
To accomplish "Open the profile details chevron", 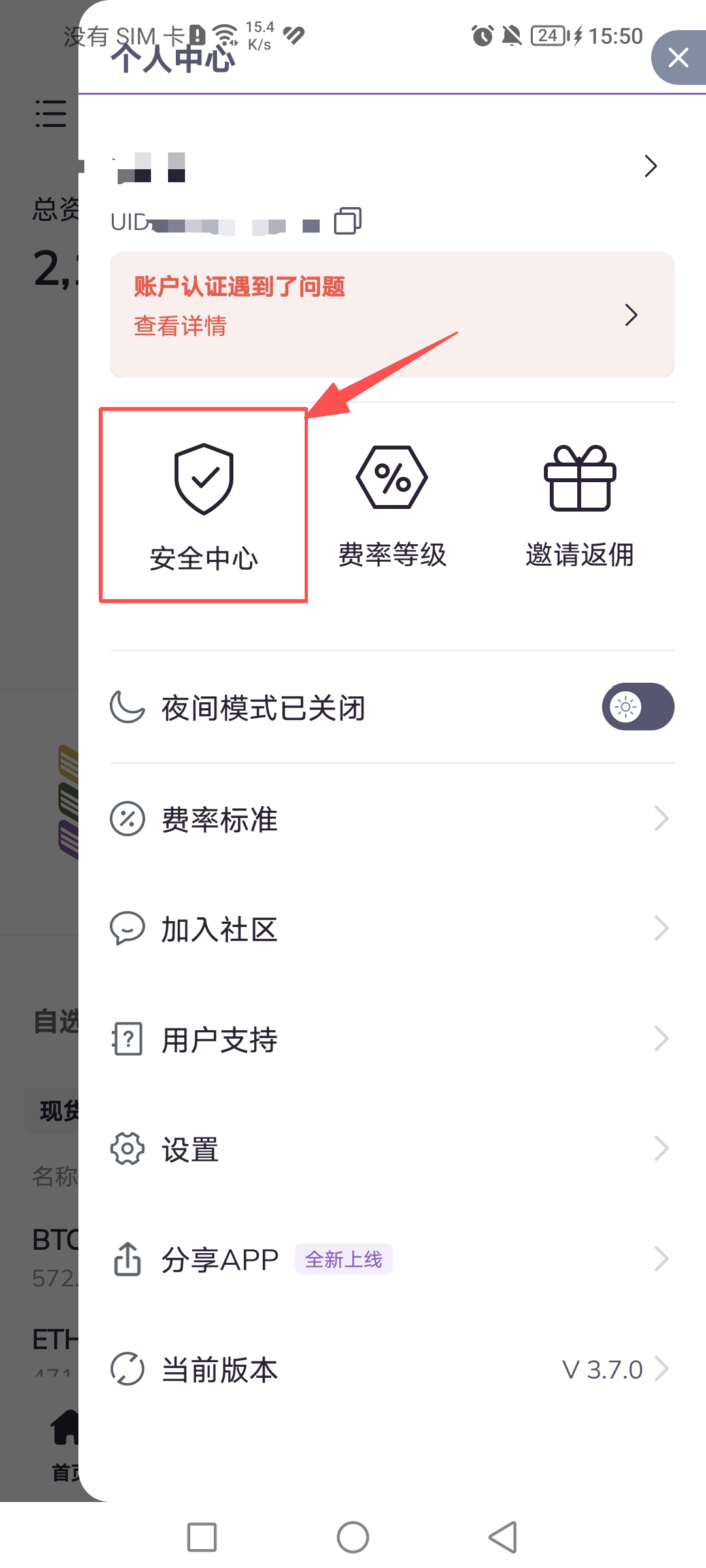I will [x=650, y=166].
